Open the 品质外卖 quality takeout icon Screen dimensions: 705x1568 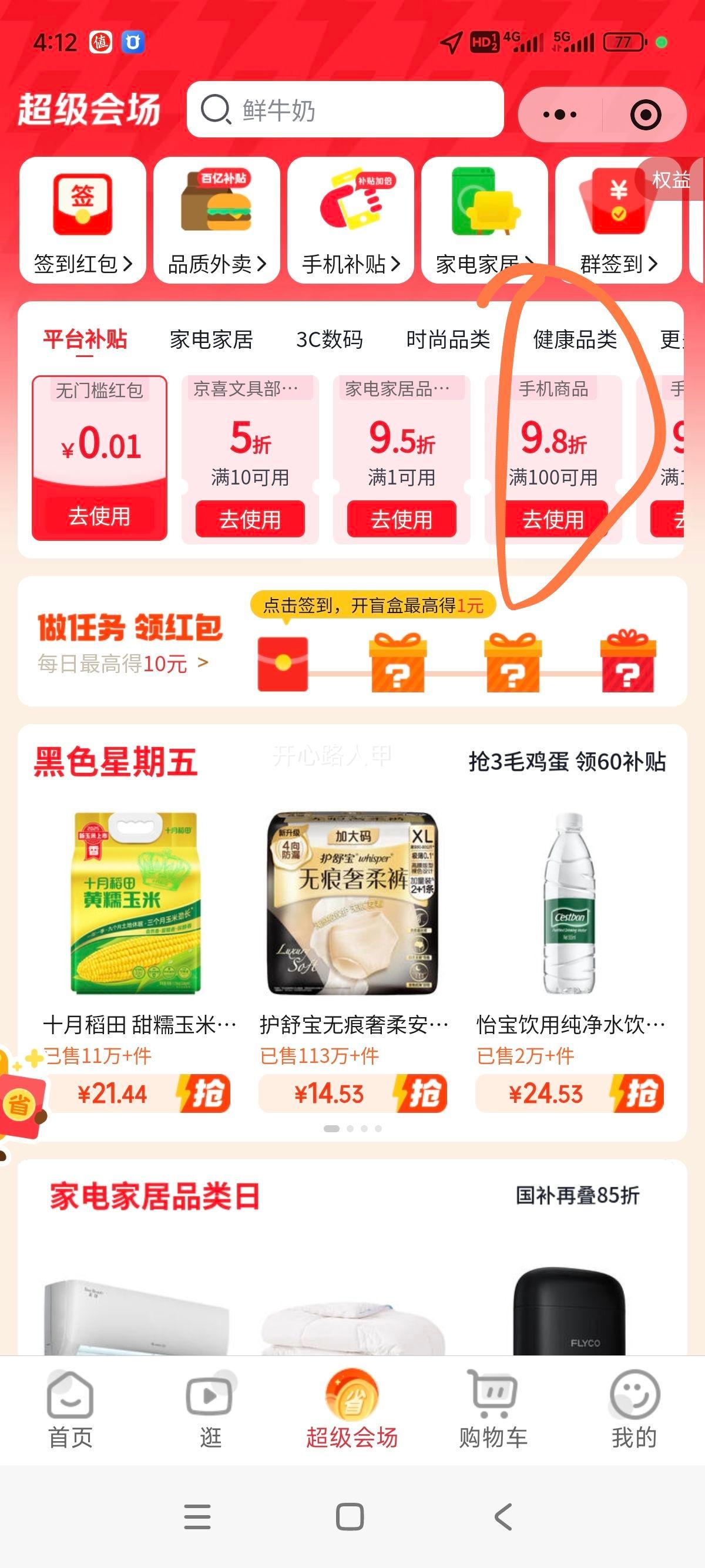216,207
